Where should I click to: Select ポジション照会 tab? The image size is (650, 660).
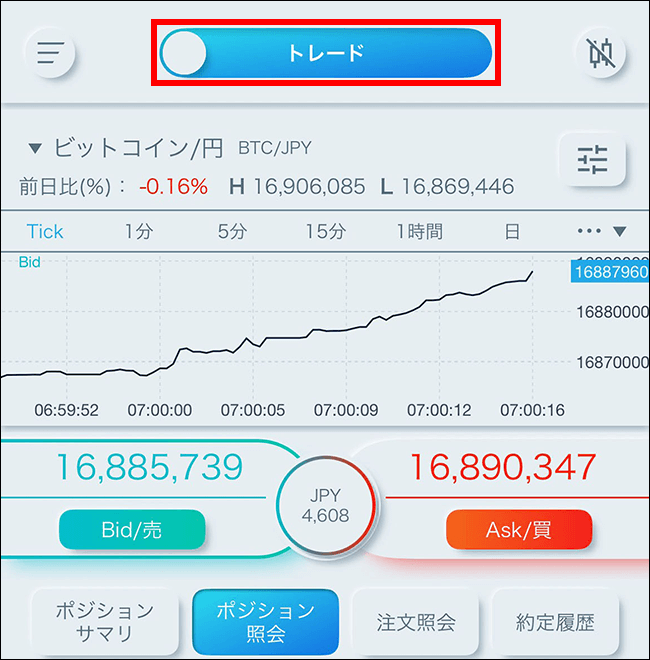coord(265,622)
